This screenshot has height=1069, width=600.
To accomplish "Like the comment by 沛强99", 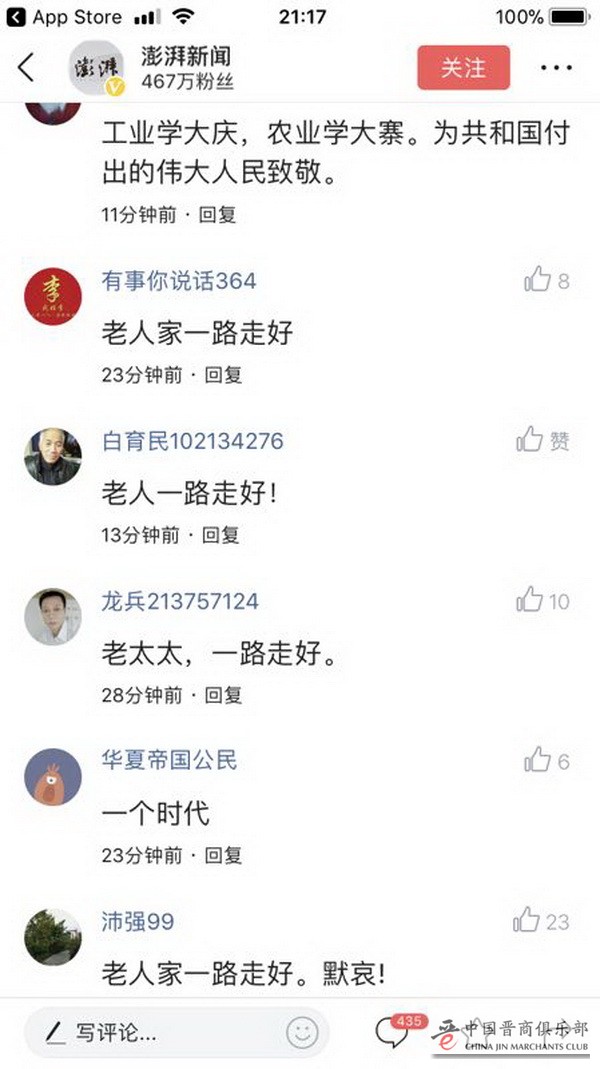I will [527, 920].
